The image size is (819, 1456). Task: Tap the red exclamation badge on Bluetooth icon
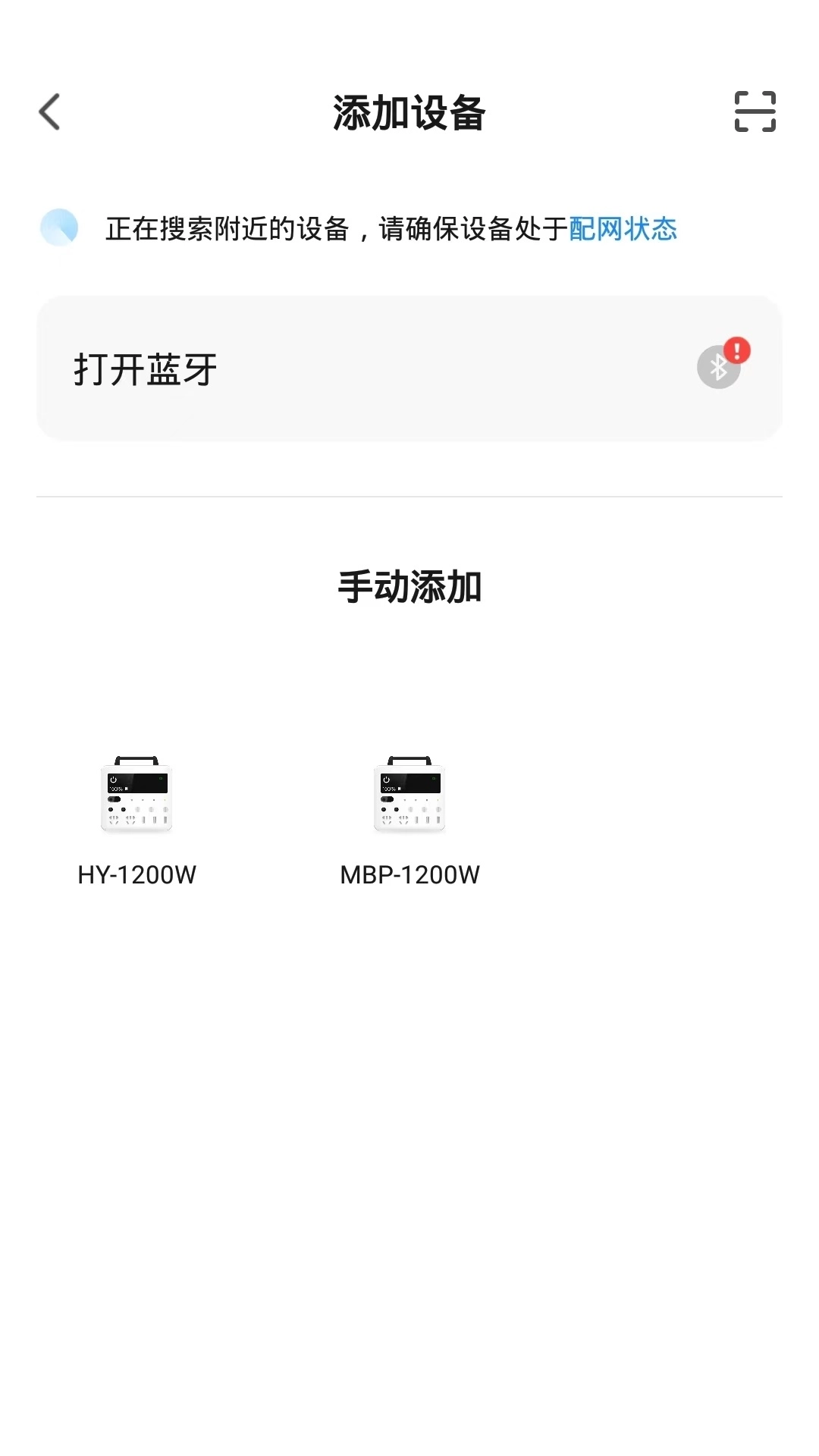(x=736, y=350)
